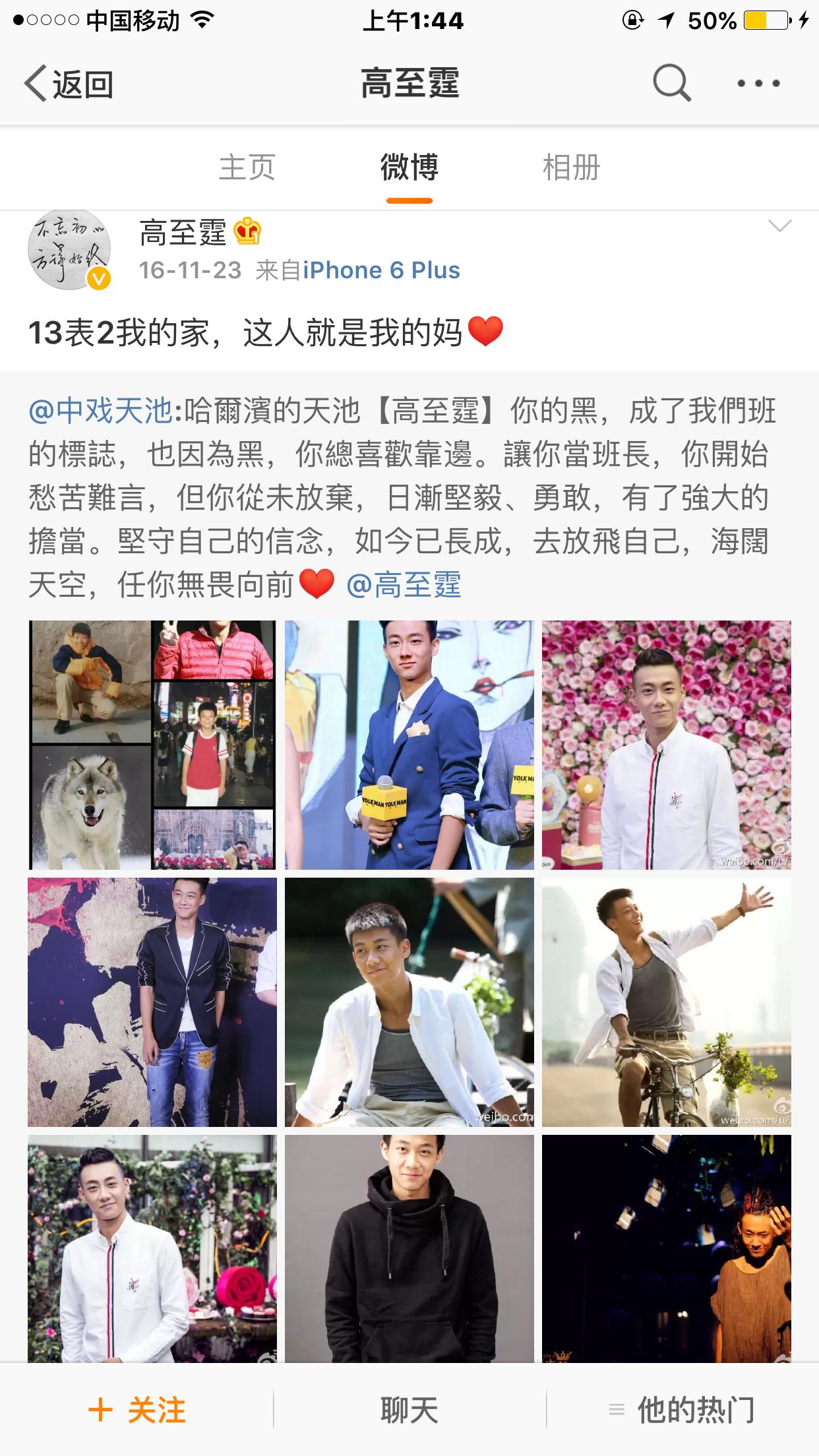
Task: Open the search magnifier icon
Action: 671,83
